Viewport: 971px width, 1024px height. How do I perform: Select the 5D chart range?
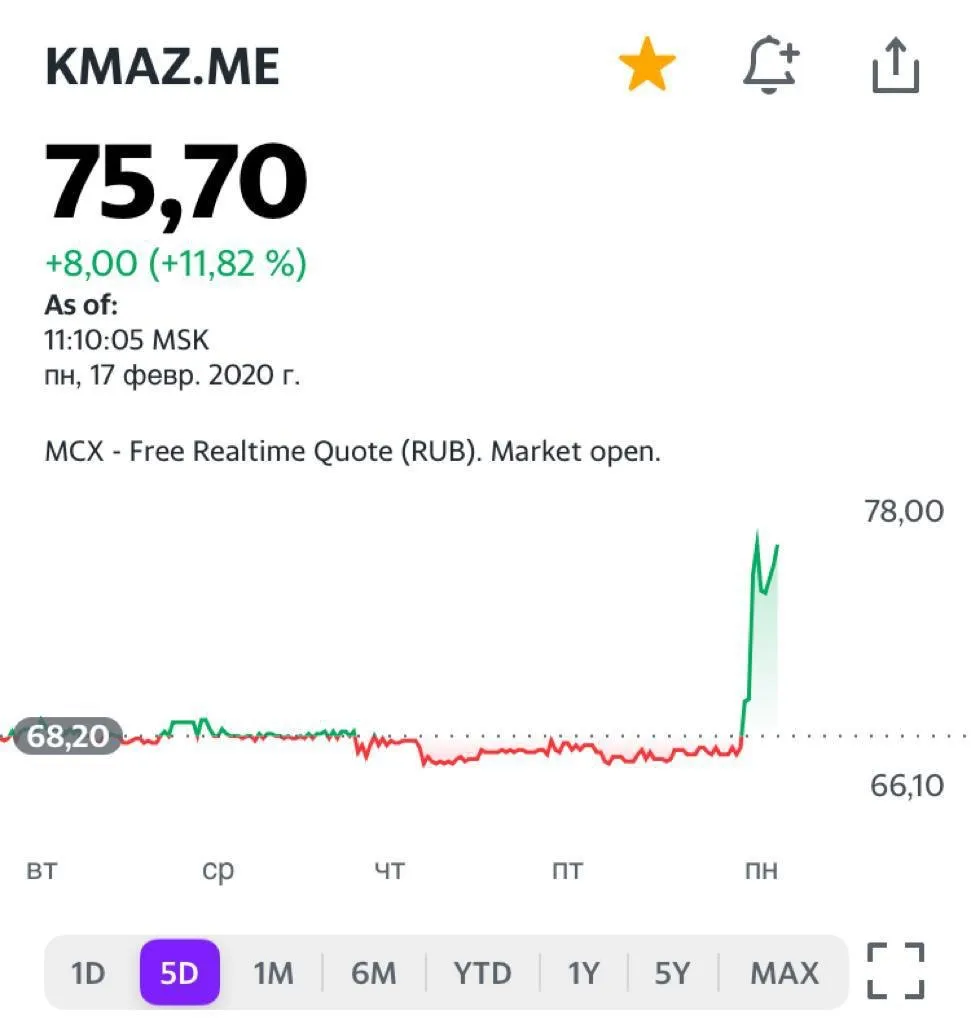(x=180, y=973)
